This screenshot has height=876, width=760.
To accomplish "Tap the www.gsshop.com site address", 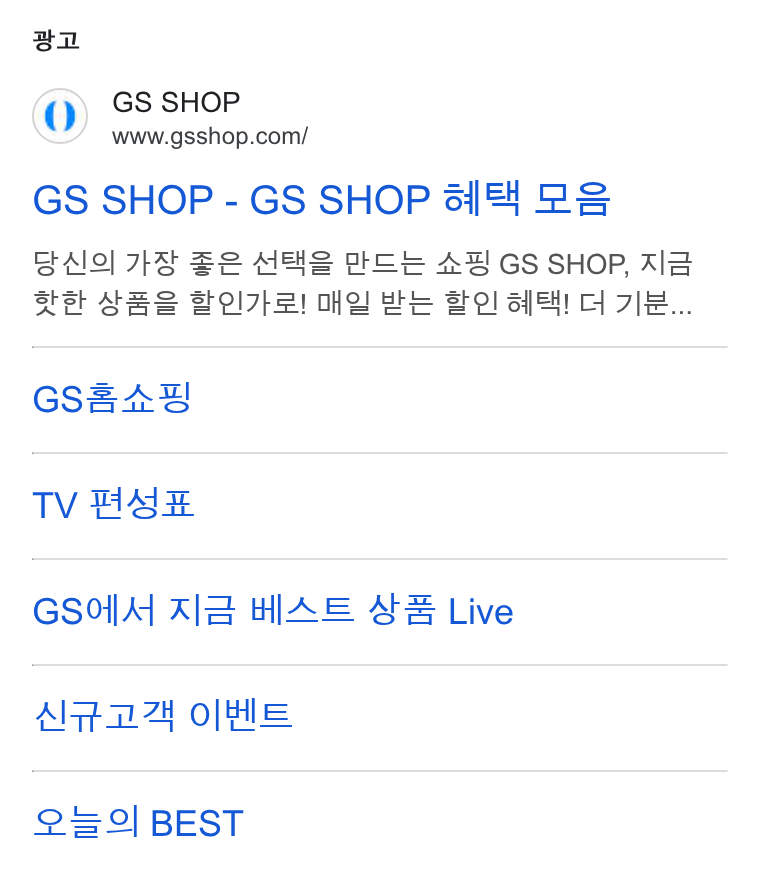I will [210, 136].
